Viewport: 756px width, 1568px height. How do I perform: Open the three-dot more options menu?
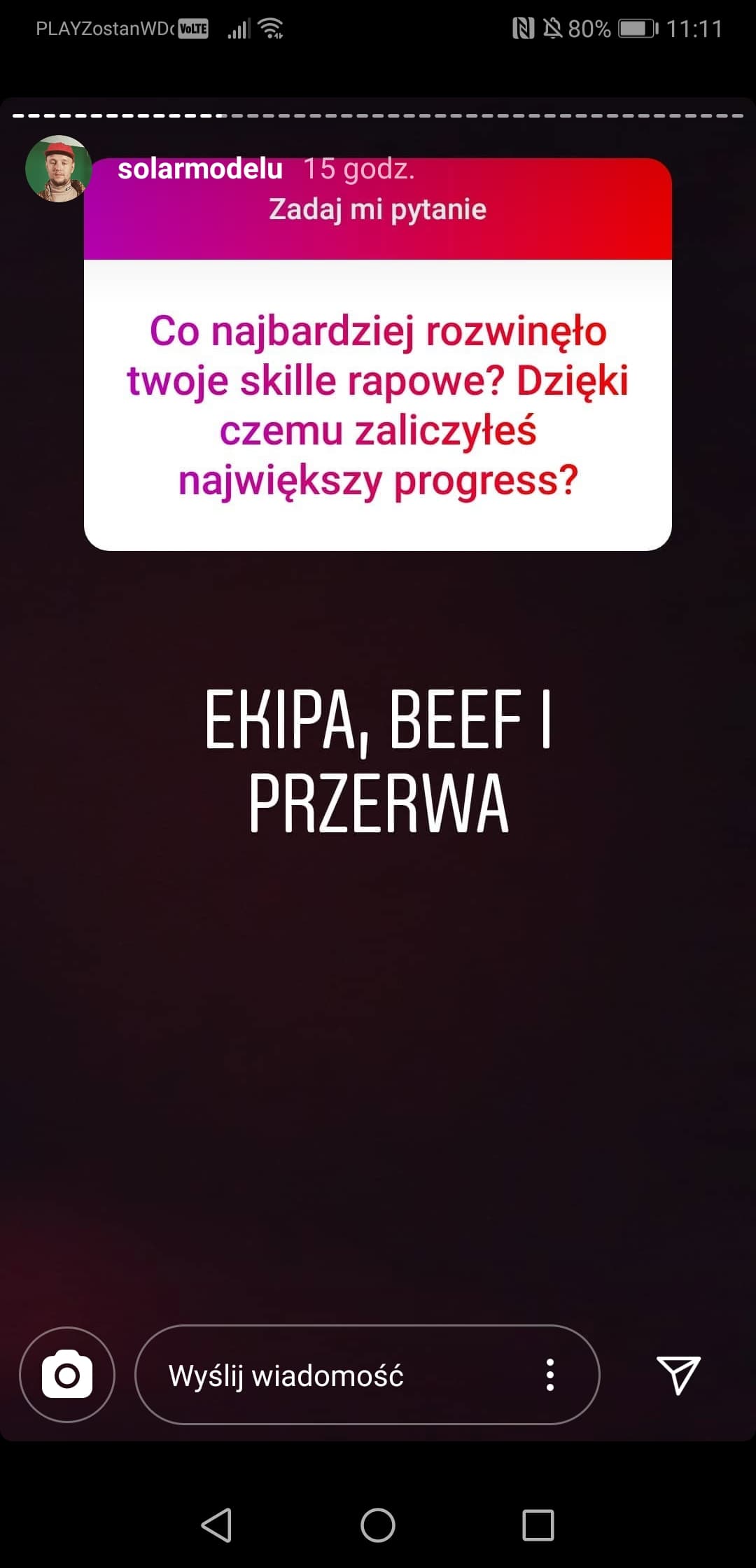(x=550, y=1375)
